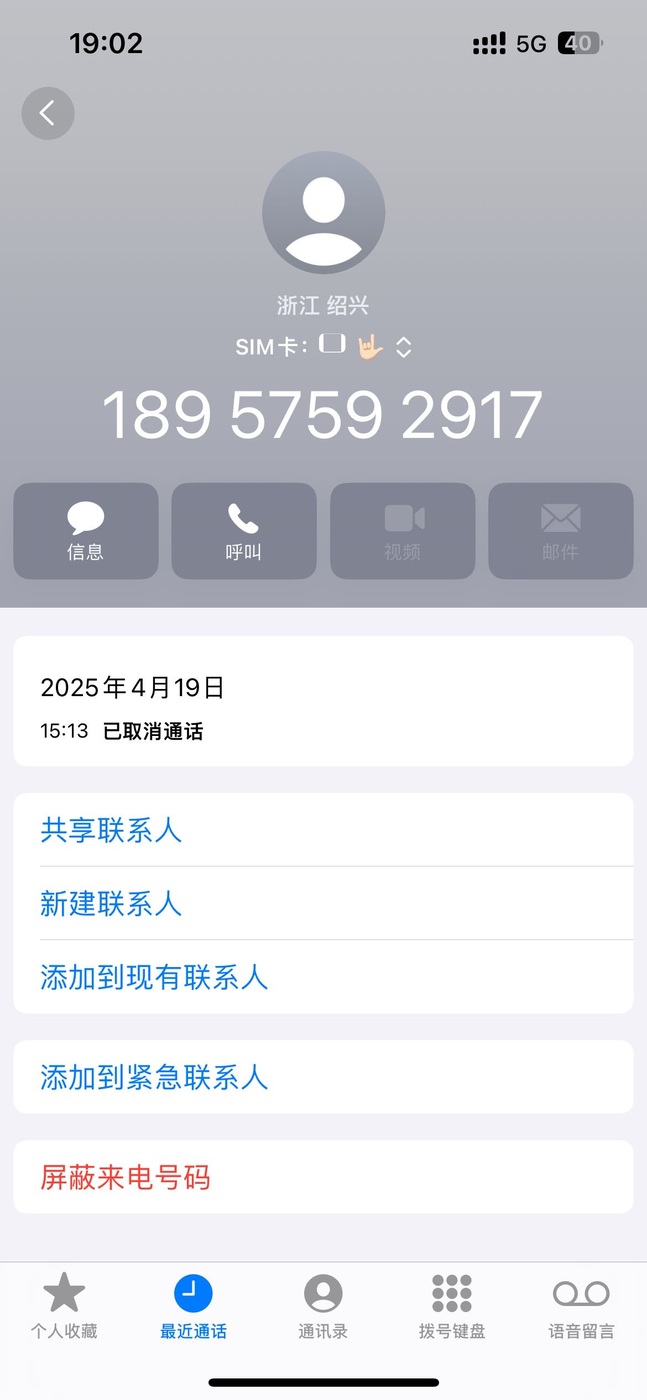Open the SIM card selector
647x1400 pixels.
click(324, 347)
